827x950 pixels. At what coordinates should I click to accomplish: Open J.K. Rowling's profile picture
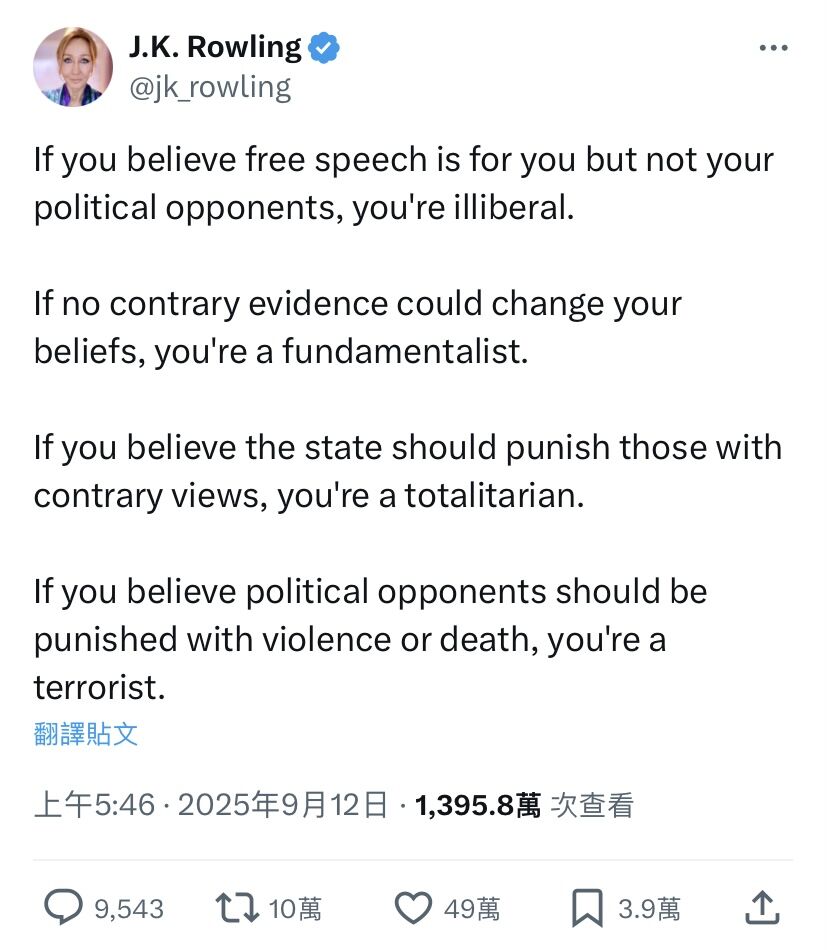coord(73,66)
